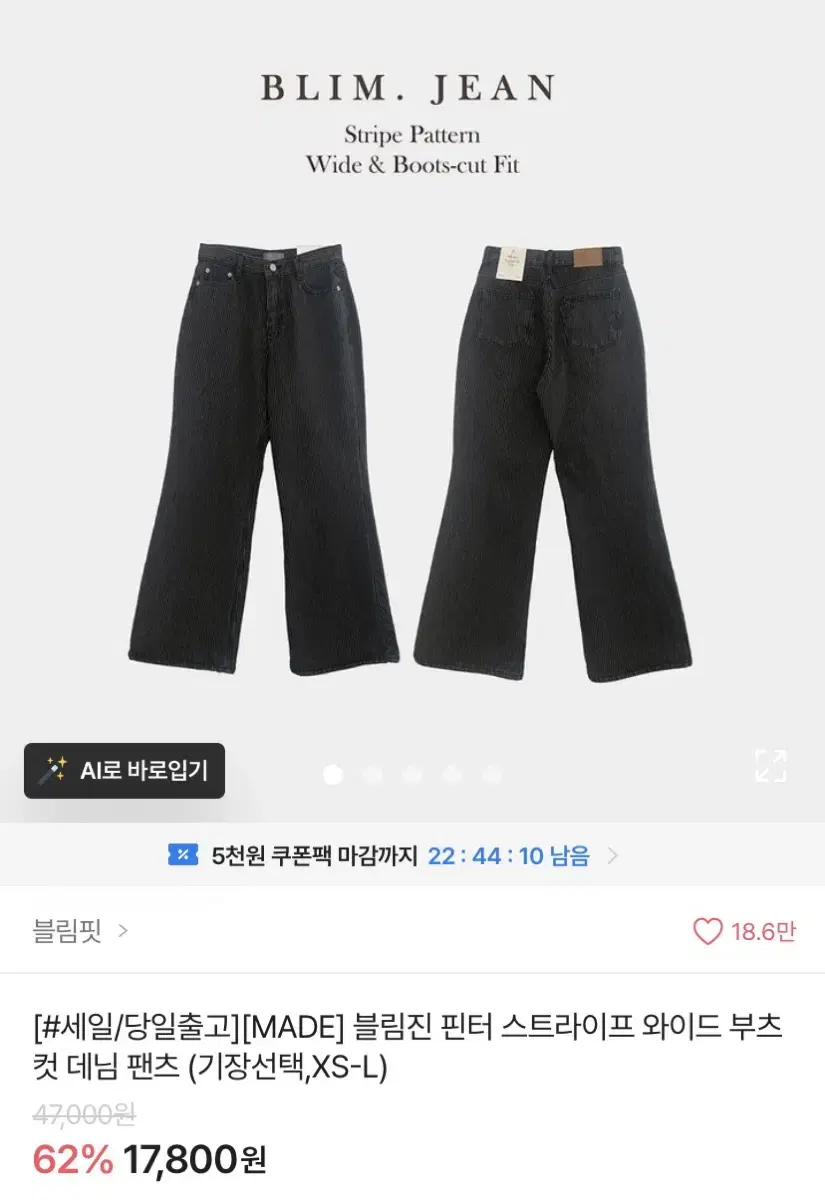
Task: Open brand details via chevron next to 블림핏
Action: (124, 929)
